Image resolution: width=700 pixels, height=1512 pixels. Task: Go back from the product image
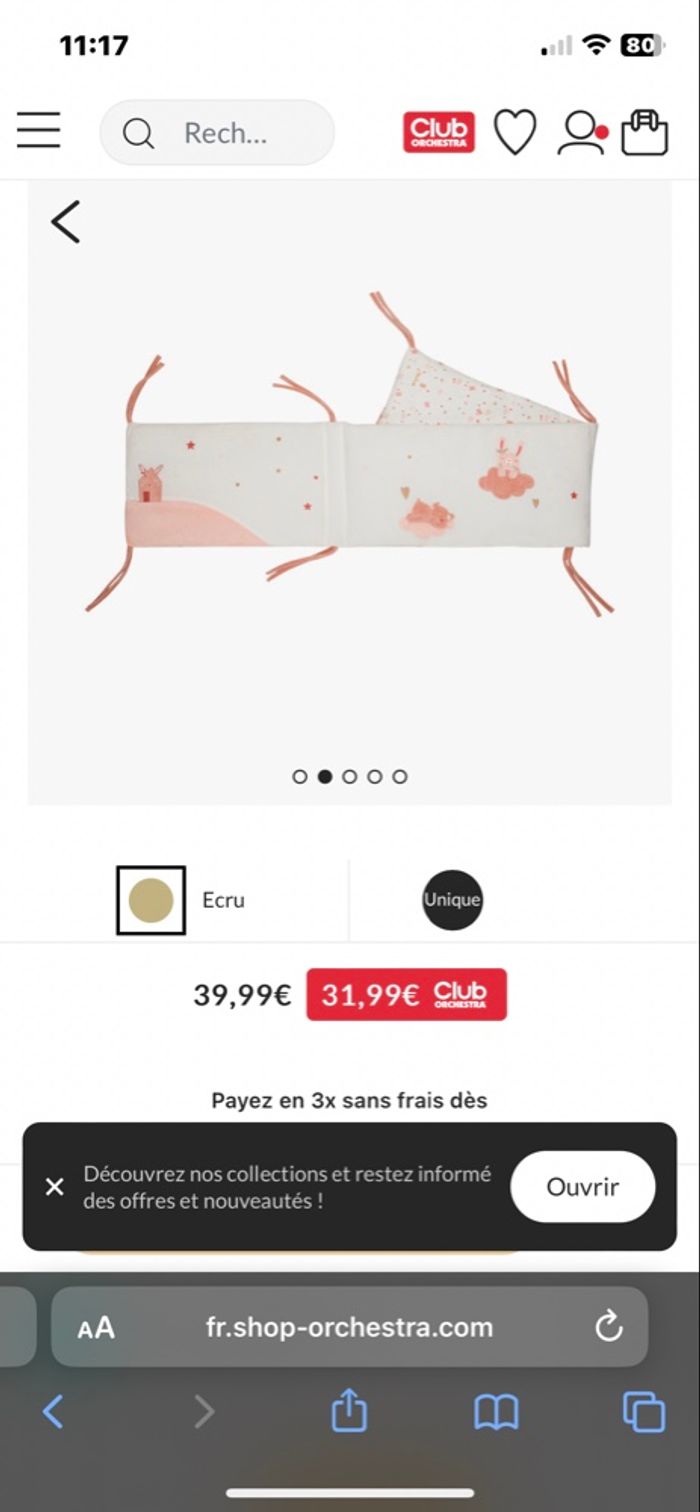click(x=66, y=221)
